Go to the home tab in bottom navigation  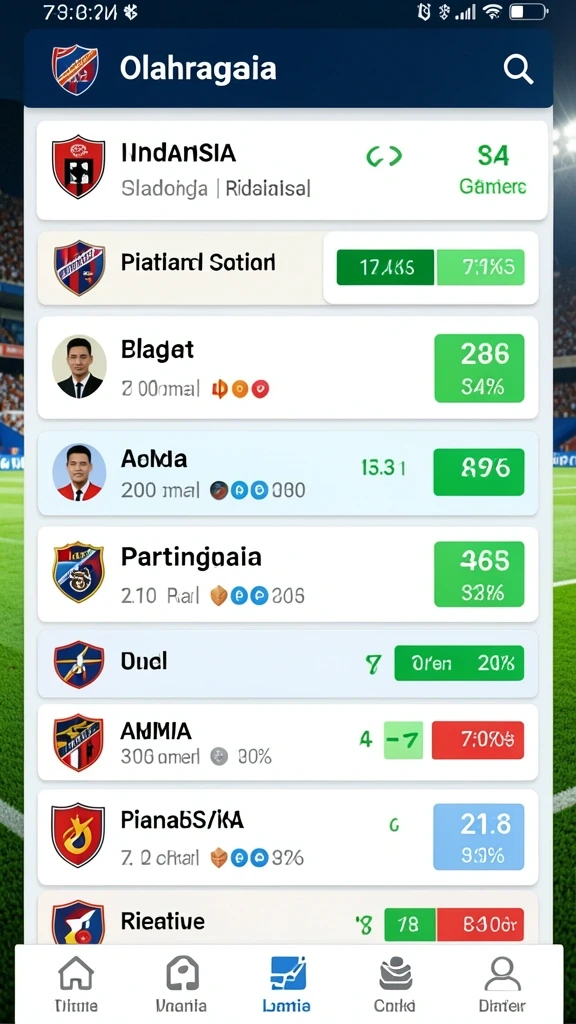coord(76,982)
